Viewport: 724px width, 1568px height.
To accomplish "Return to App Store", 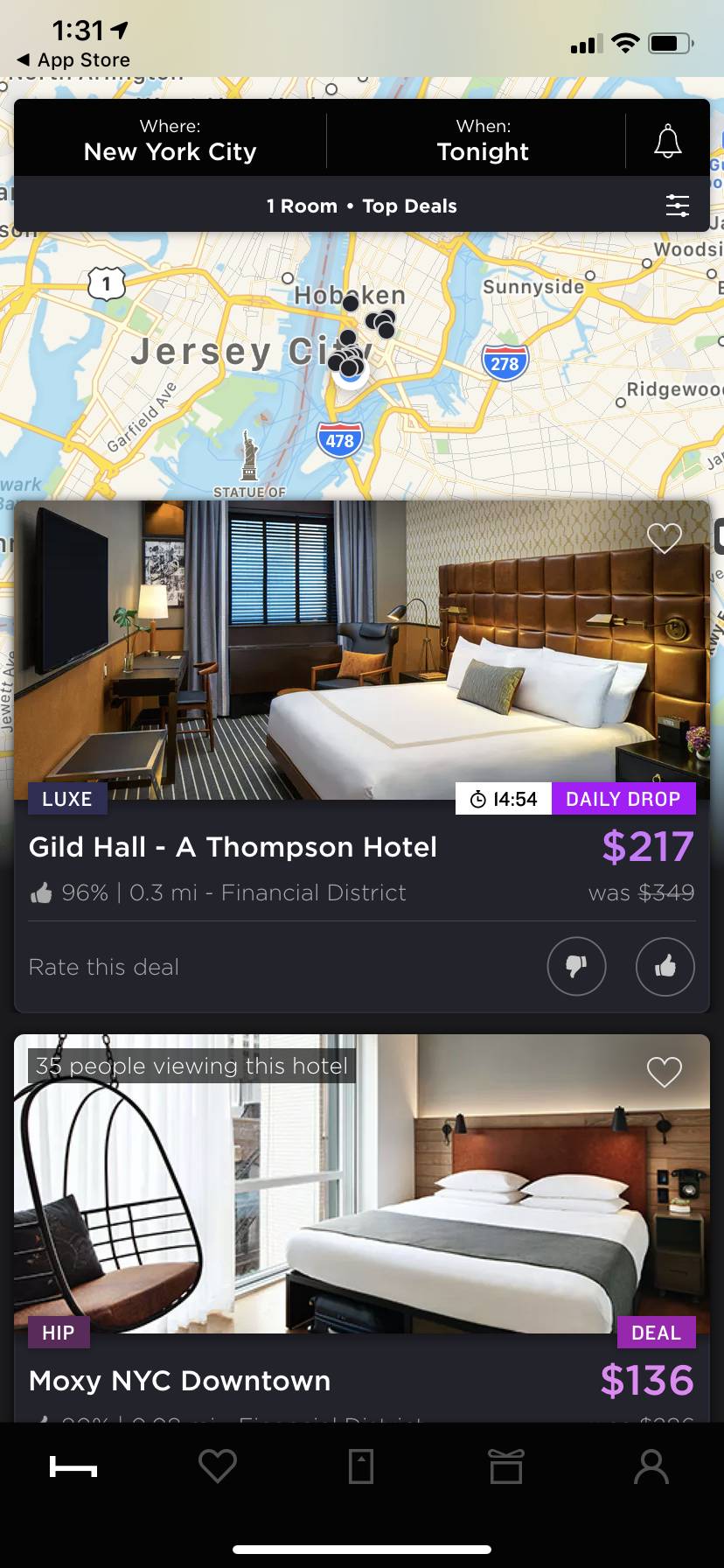I will [x=74, y=59].
